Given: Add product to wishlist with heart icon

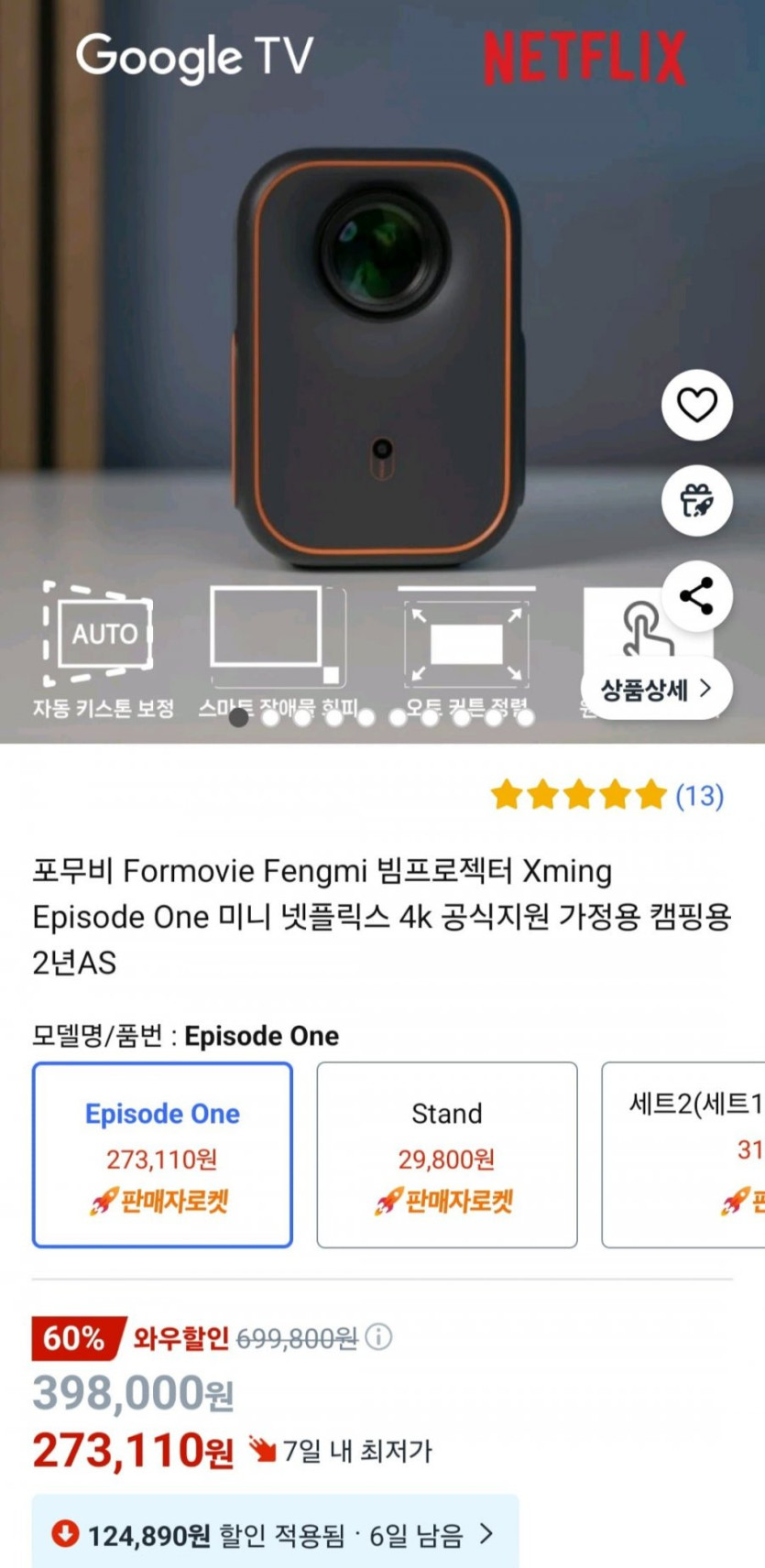Looking at the screenshot, I should click(x=696, y=405).
